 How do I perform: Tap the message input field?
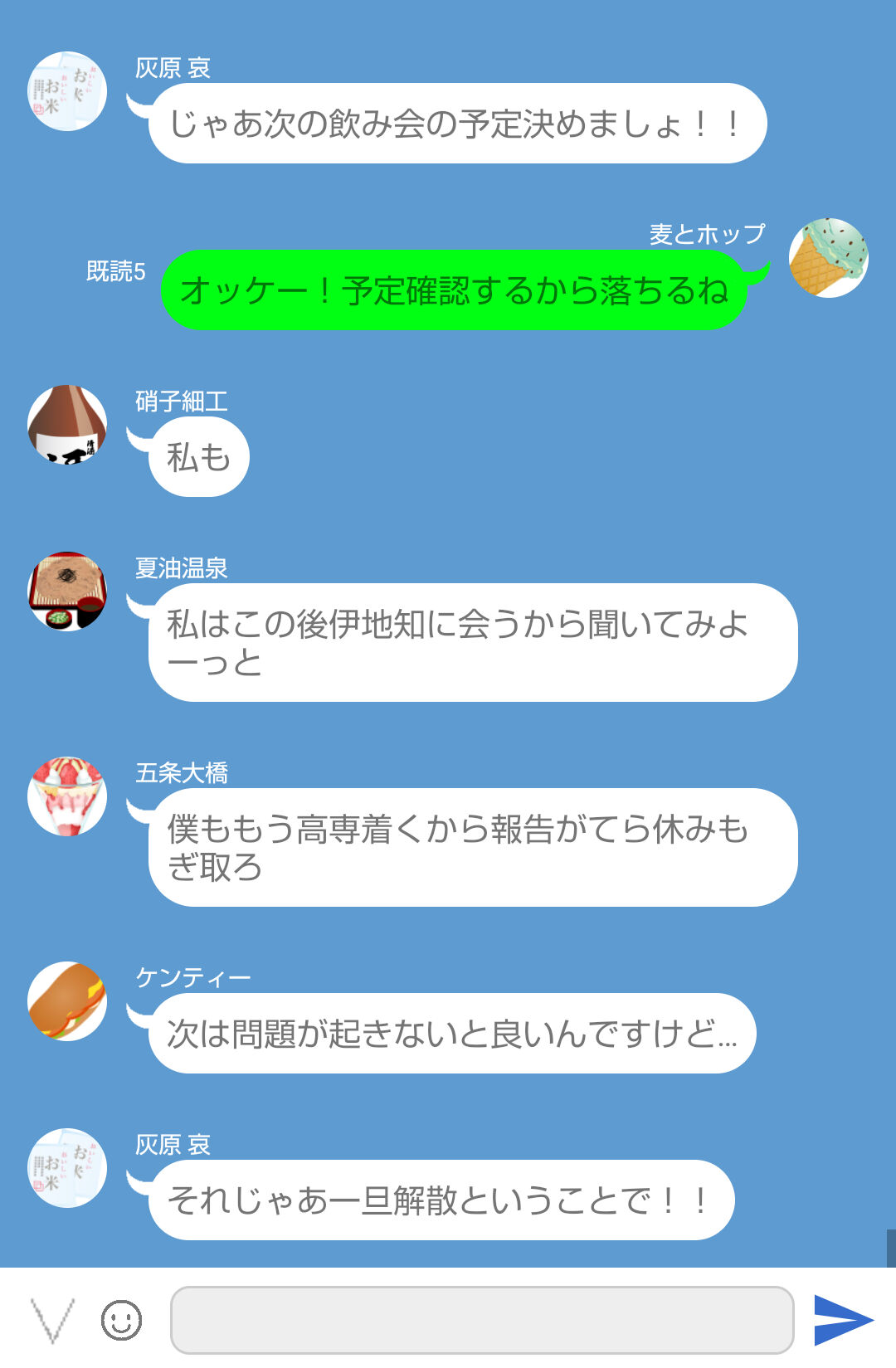pos(481,1319)
